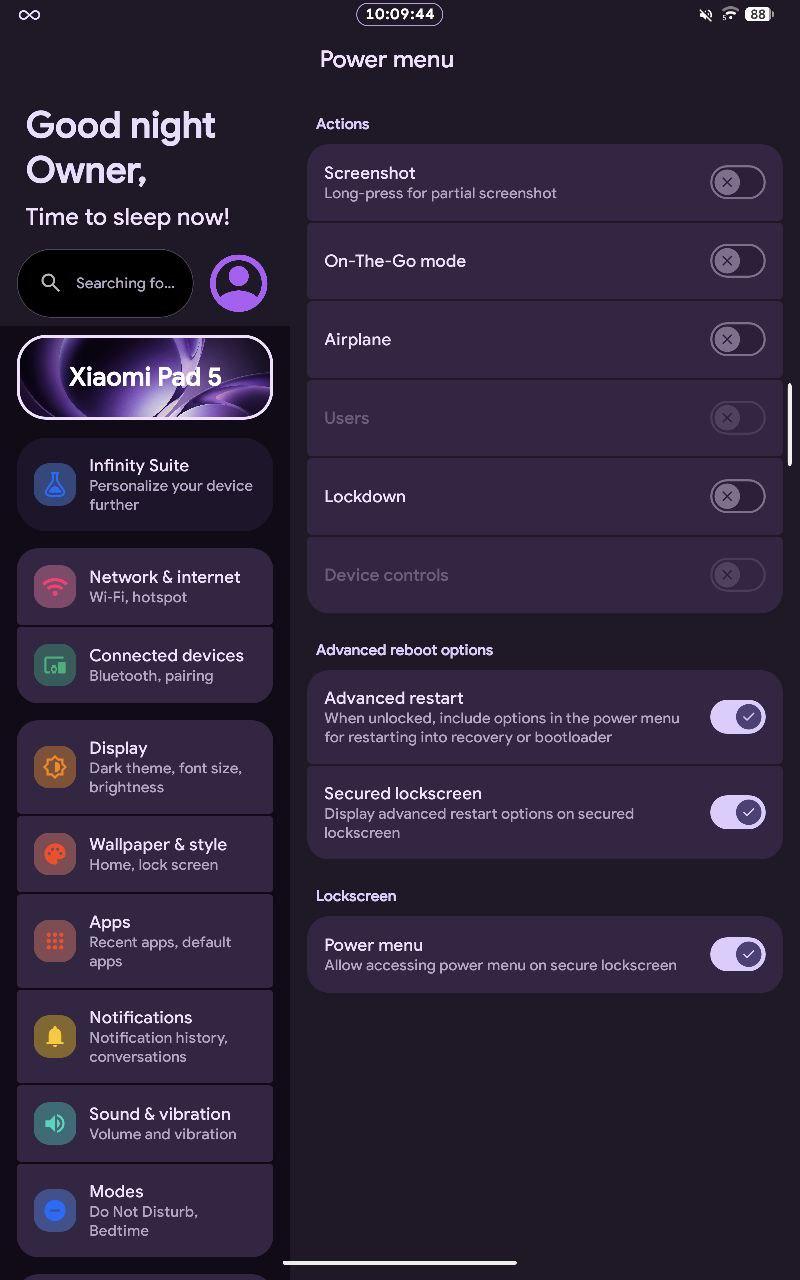800x1280 pixels.
Task: Open Display settings
Action: tap(145, 767)
